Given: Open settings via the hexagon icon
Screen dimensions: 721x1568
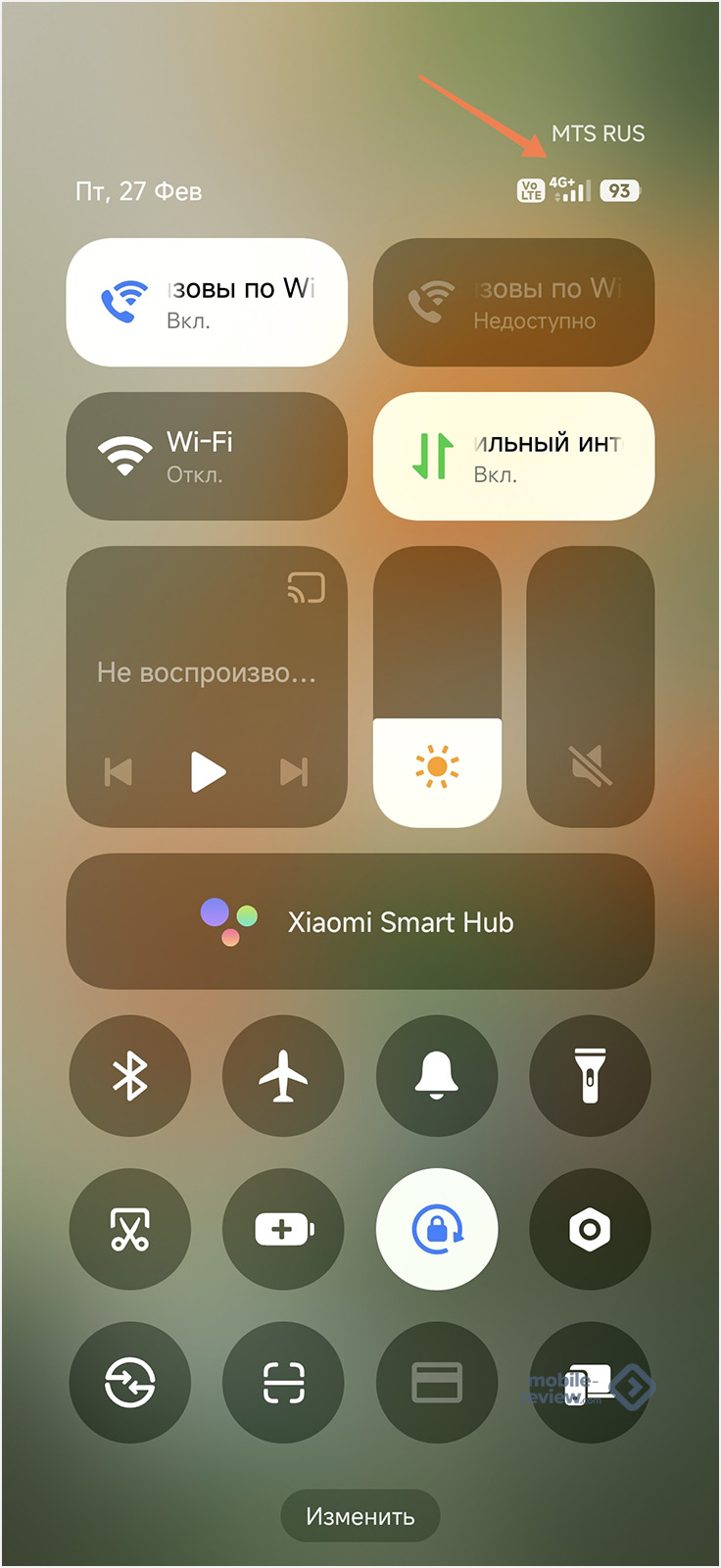Looking at the screenshot, I should (x=590, y=1229).
